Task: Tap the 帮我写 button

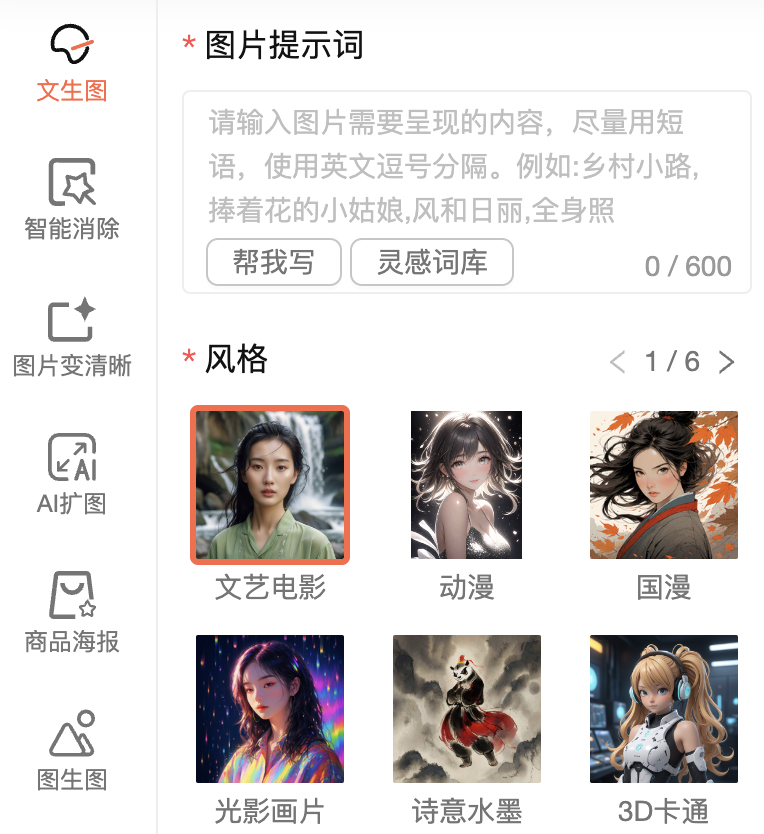Action: 274,263
